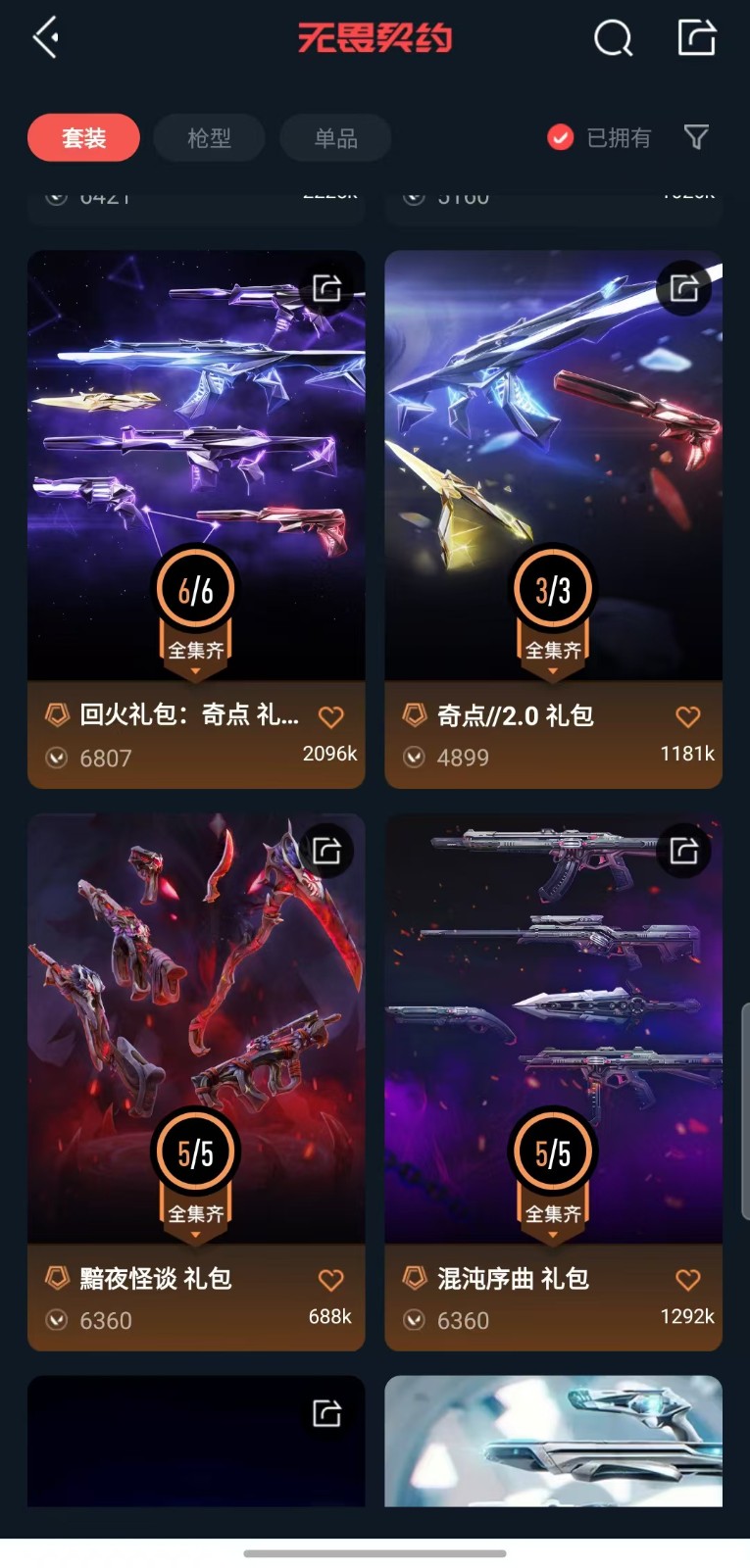Favorite the 回火礼包：奇点 bundle with heart
The width and height of the screenshot is (750, 1568).
pyautogui.click(x=331, y=717)
